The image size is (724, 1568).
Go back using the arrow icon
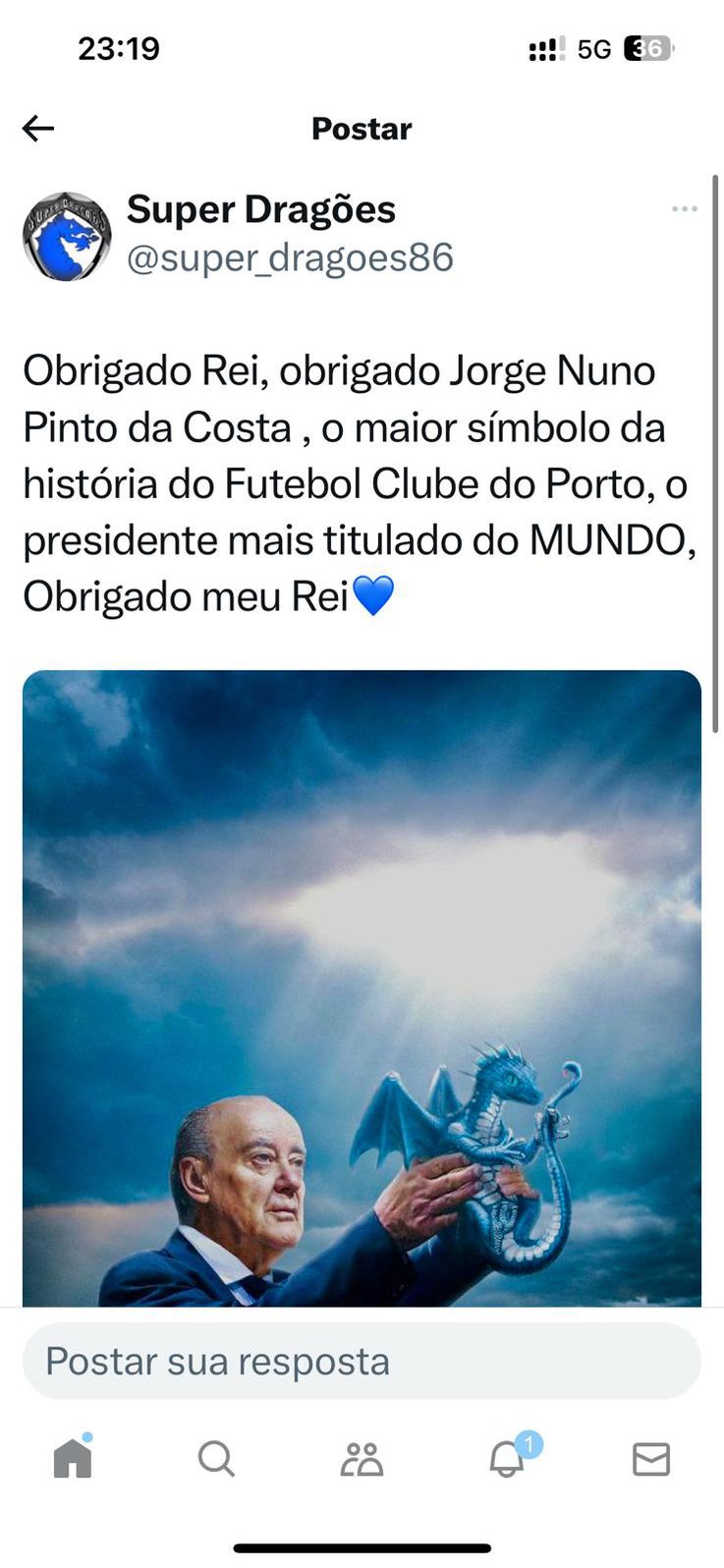point(38,128)
